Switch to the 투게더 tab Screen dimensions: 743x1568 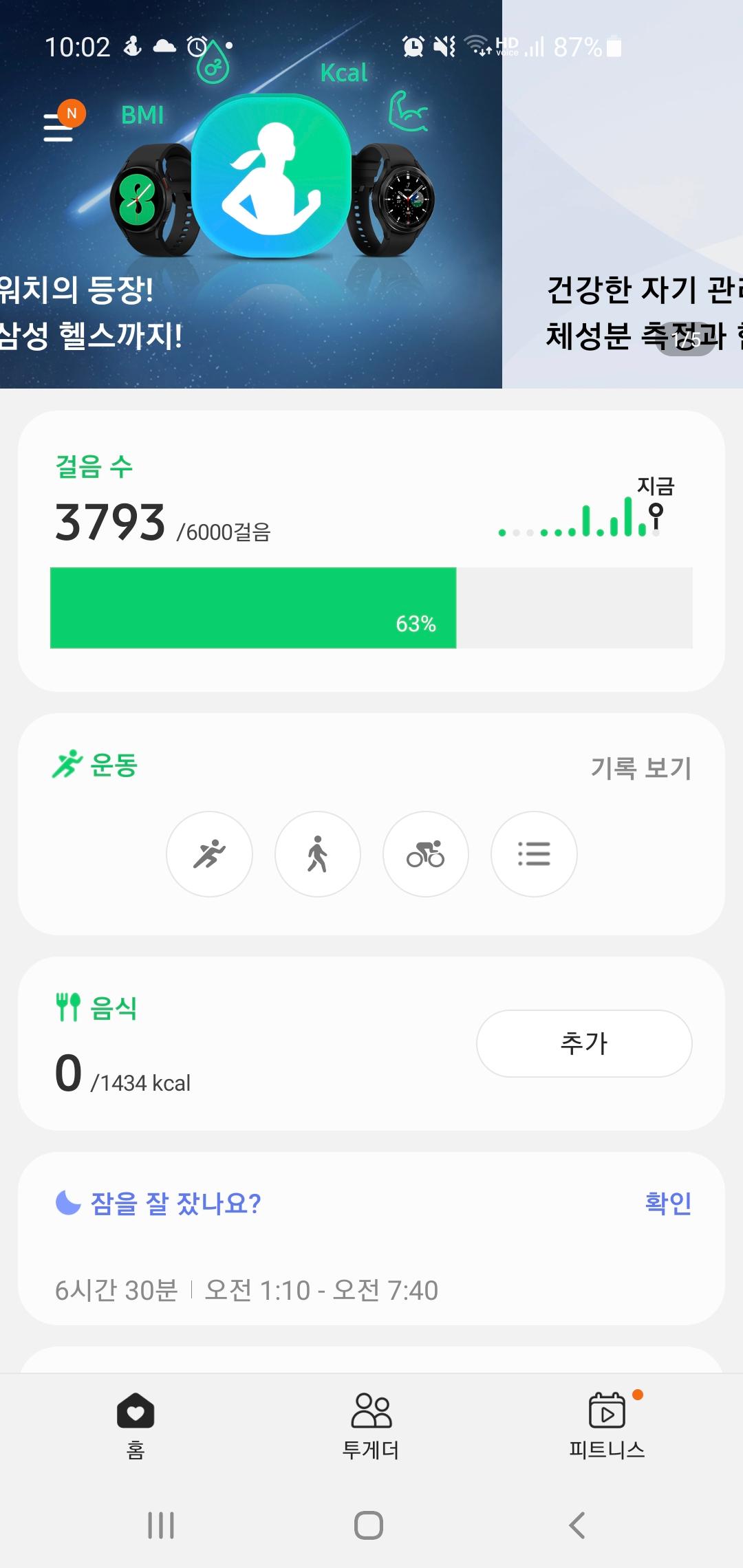371,1425
